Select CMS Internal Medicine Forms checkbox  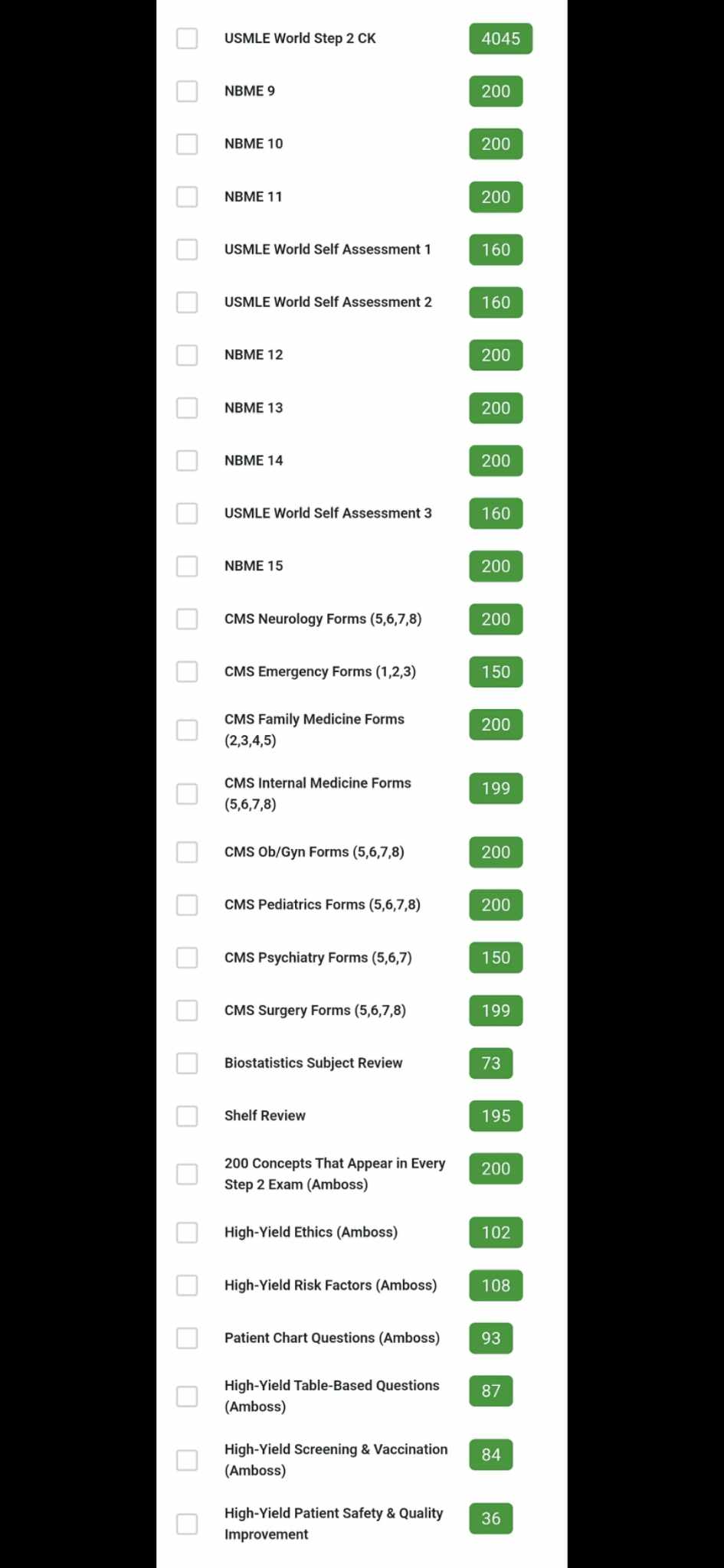click(x=187, y=793)
